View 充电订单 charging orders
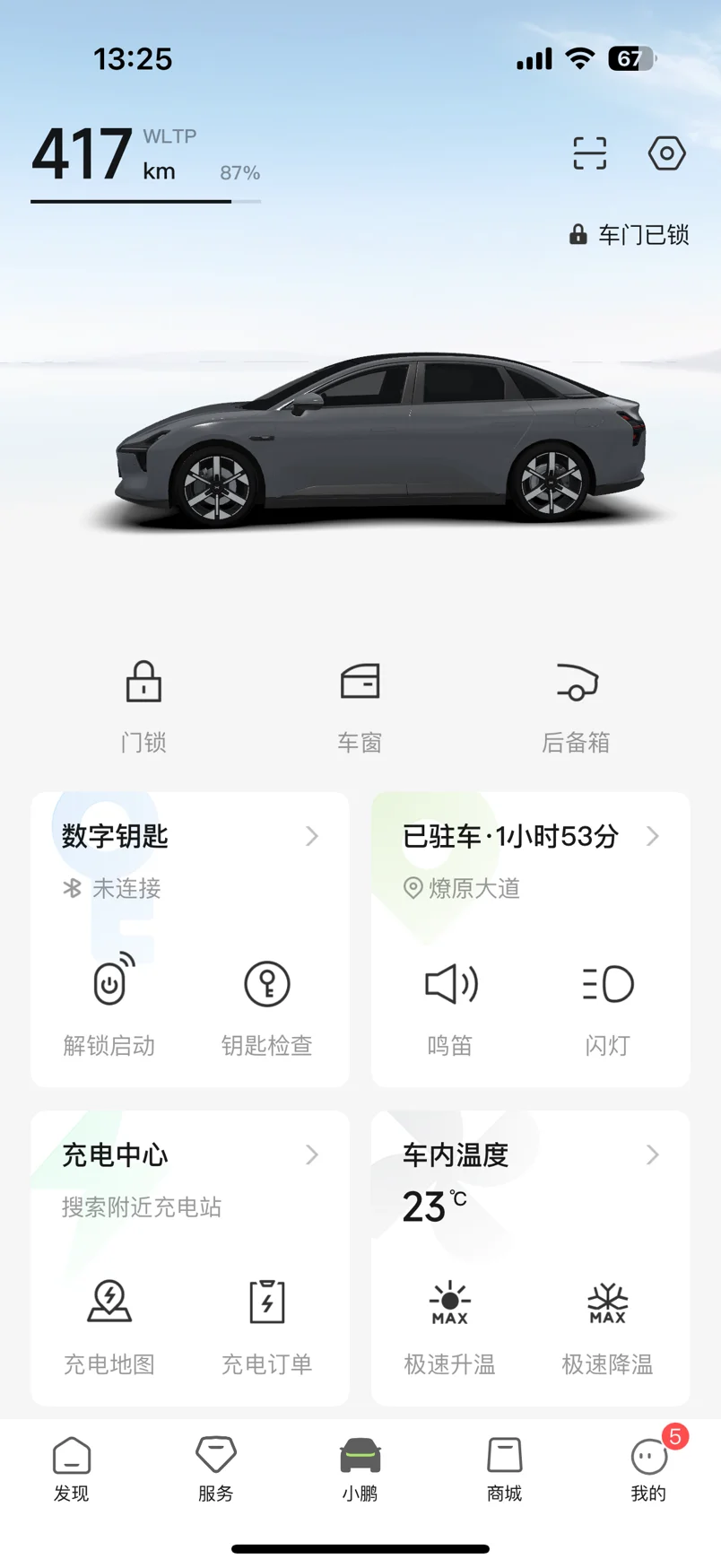 (266, 1324)
